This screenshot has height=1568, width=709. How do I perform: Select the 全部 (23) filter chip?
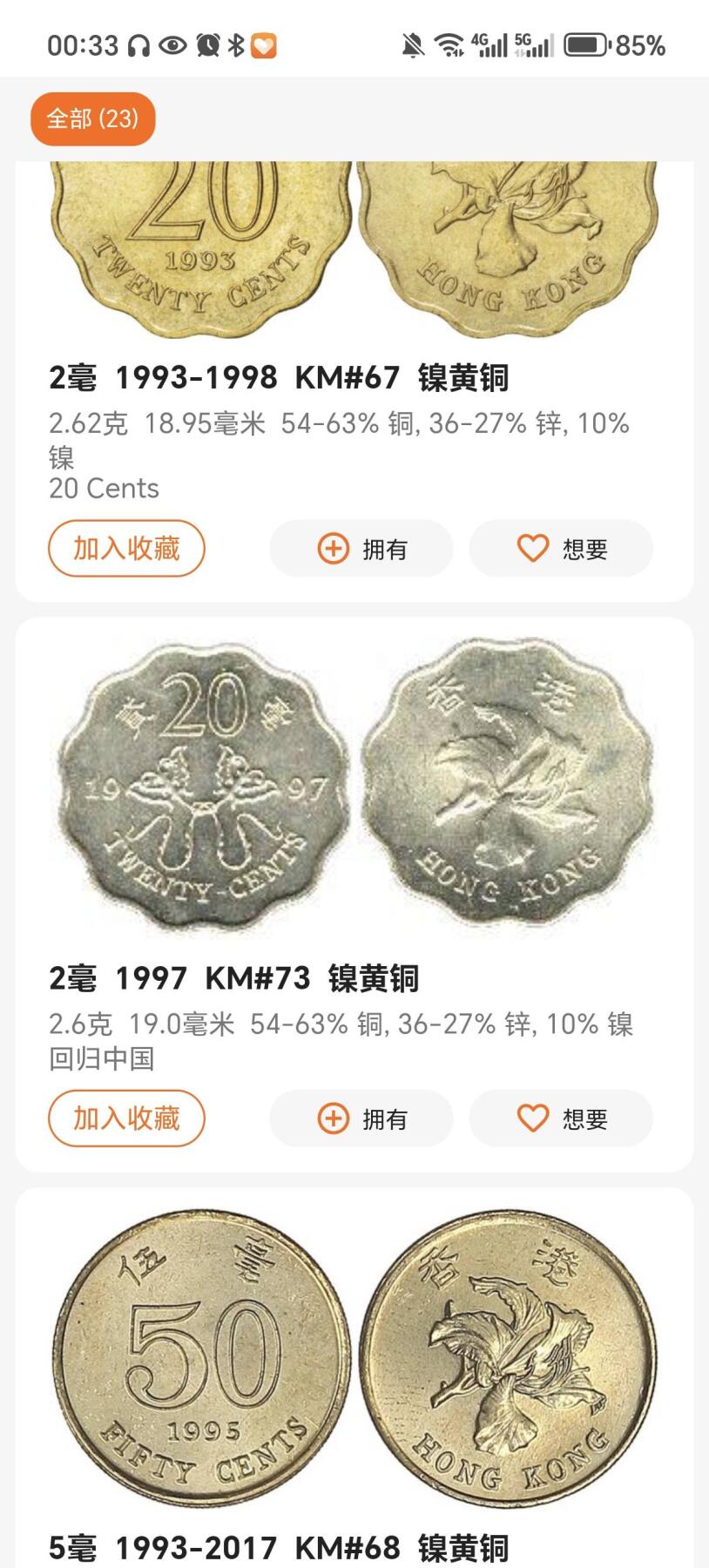tap(92, 118)
